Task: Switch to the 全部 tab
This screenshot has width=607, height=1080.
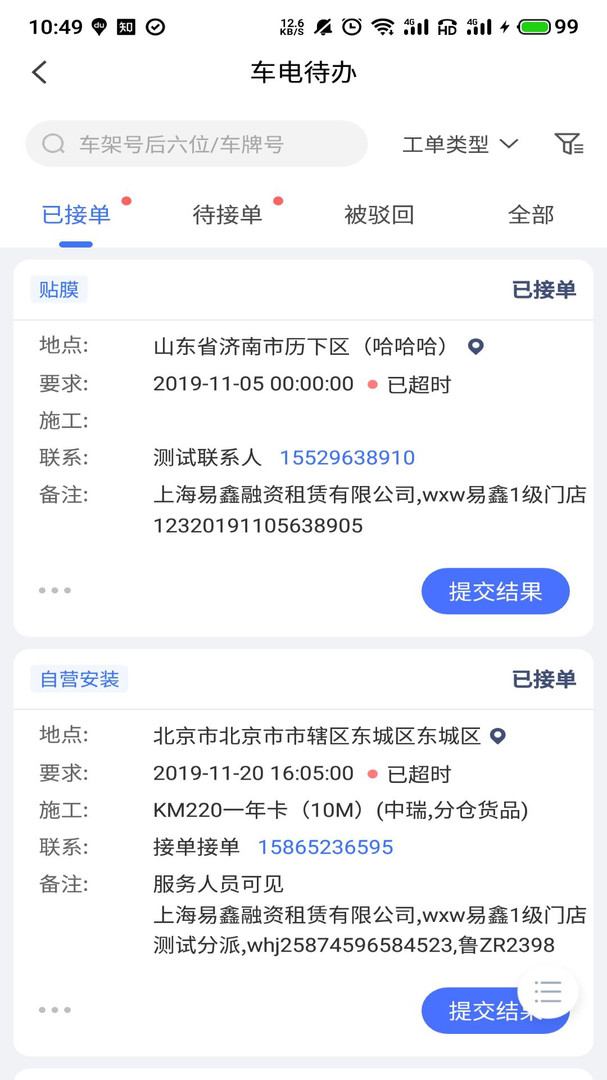Action: coord(530,215)
